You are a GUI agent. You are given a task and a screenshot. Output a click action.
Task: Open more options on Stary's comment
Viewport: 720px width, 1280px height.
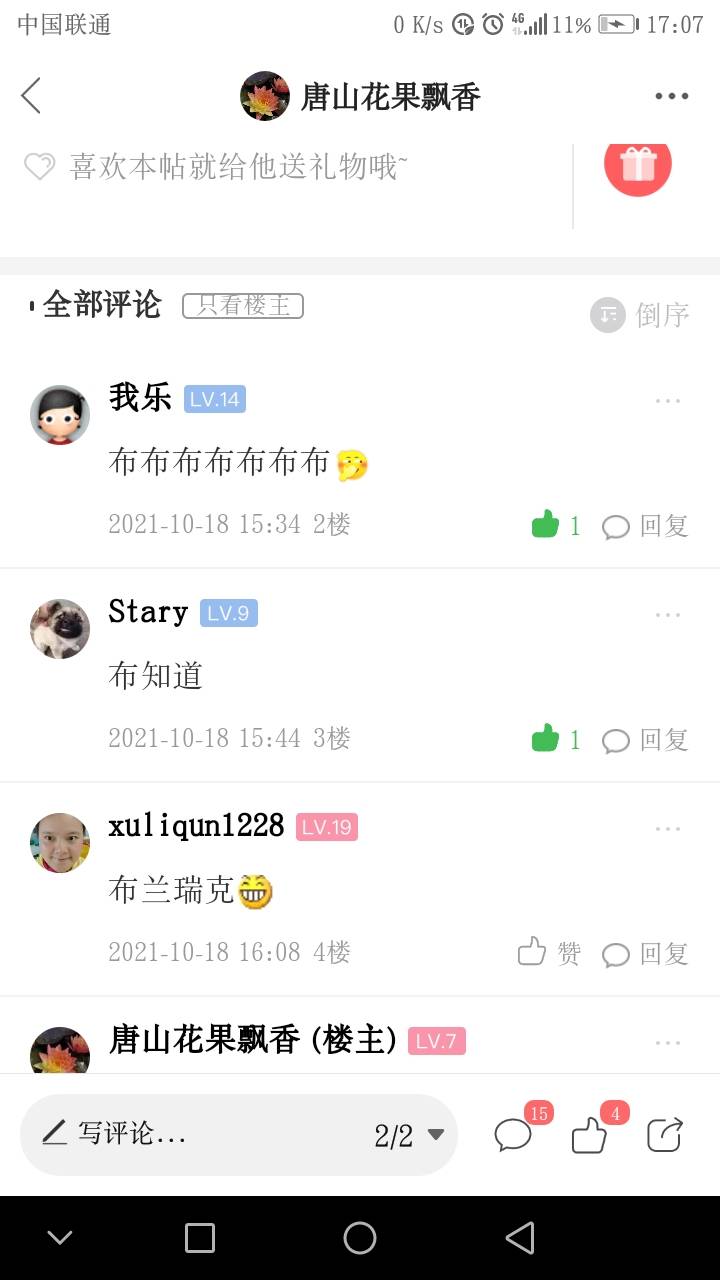(x=667, y=615)
